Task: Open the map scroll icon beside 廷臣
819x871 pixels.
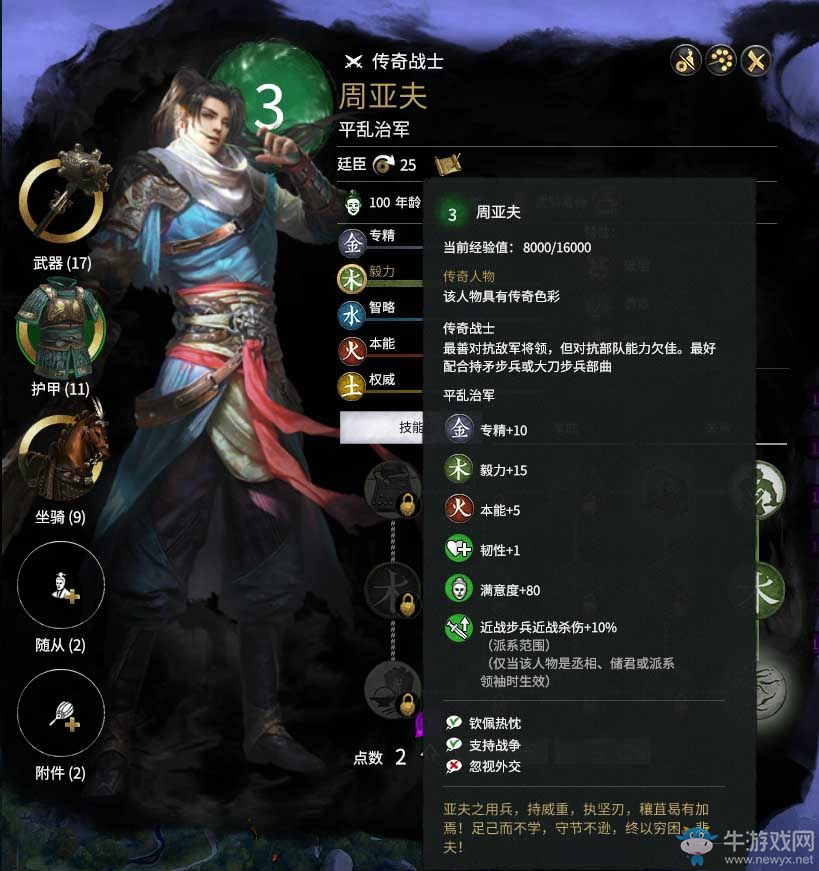Action: (446, 164)
